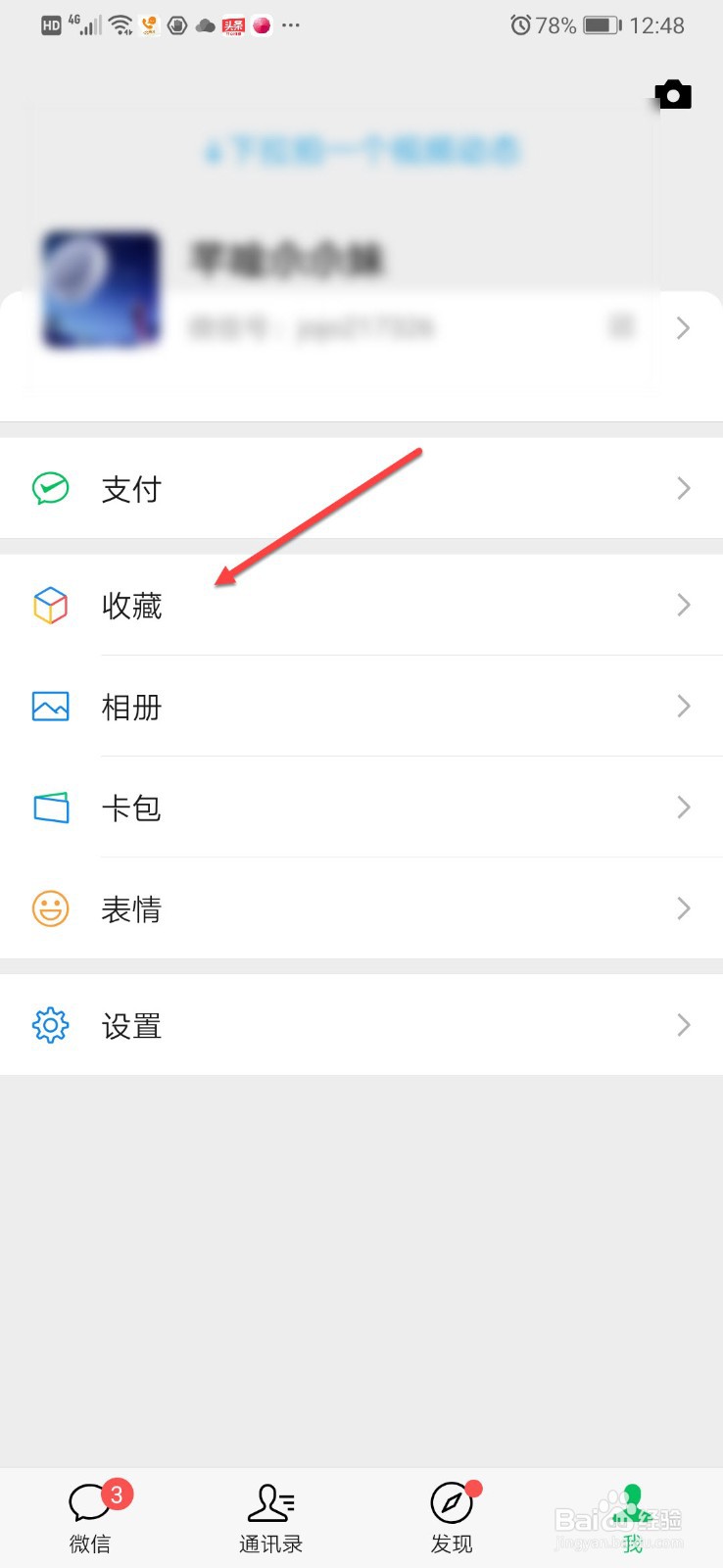Viewport: 723px width, 1568px height.
Task: Tap the 通讯录 contacts icon
Action: tap(271, 1502)
